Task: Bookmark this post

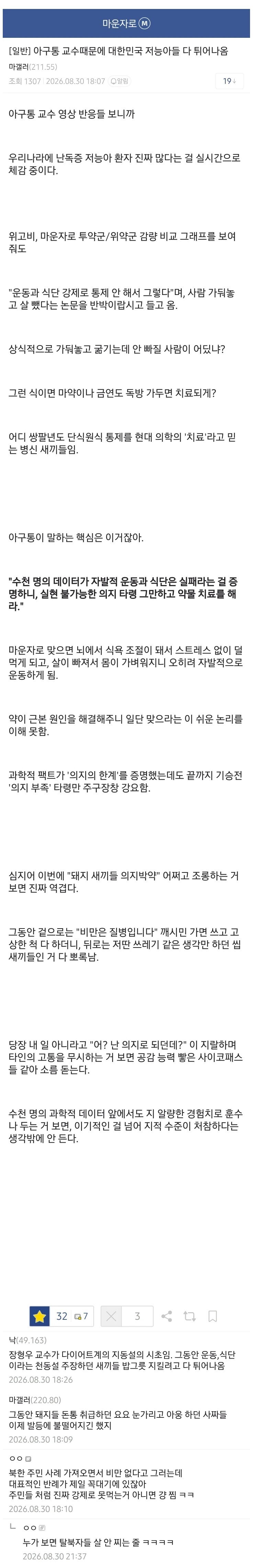Action: point(213,1315)
